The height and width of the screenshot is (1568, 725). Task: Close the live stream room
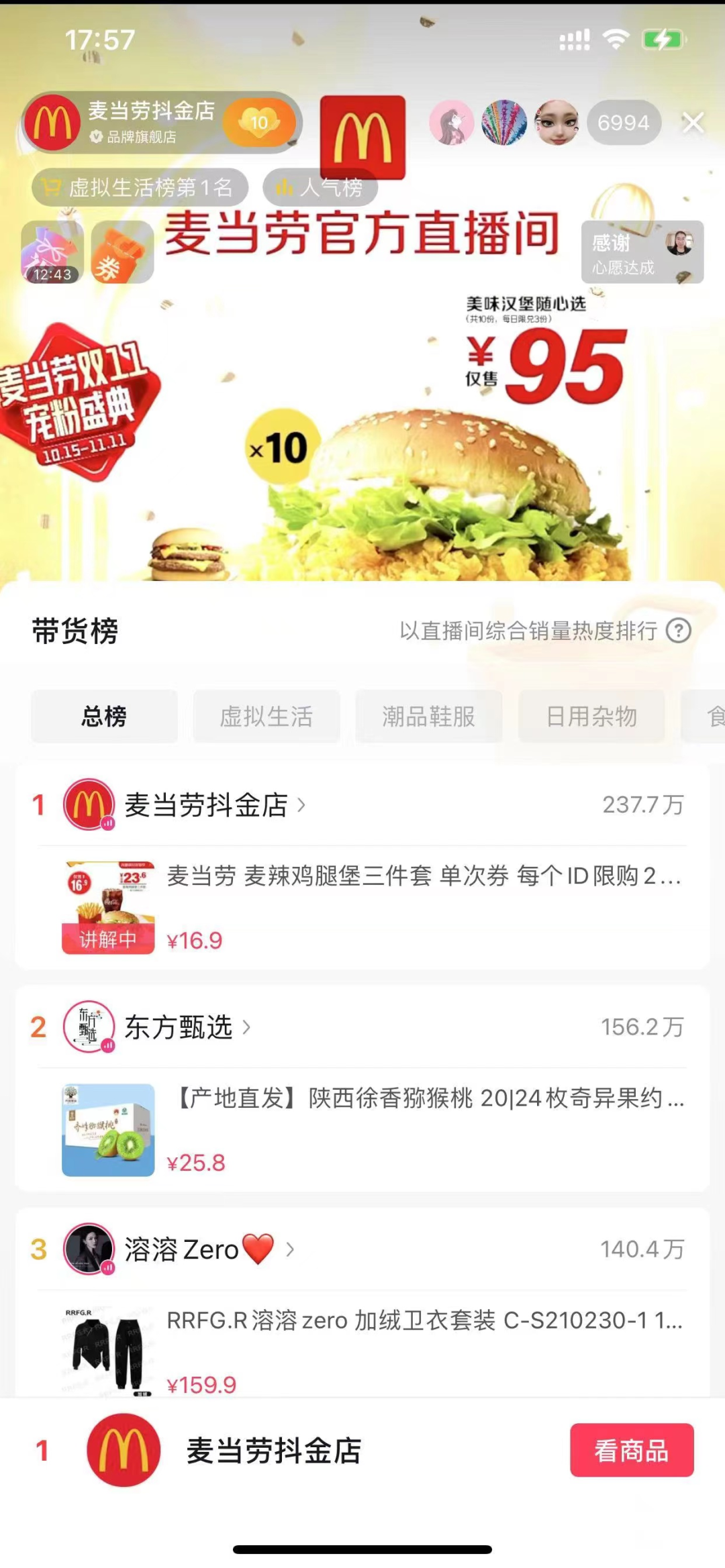click(x=693, y=123)
